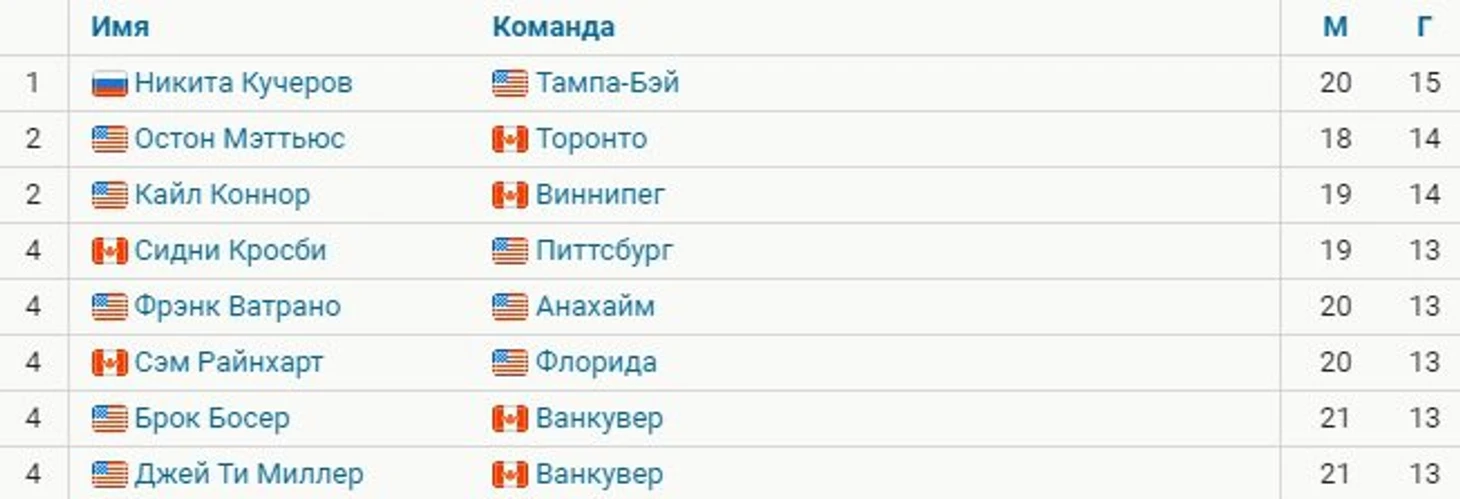Viewport: 1460px width, 499px height.
Task: Open Ванкувер team in Брок Босер's row
Action: pyautogui.click(x=599, y=418)
